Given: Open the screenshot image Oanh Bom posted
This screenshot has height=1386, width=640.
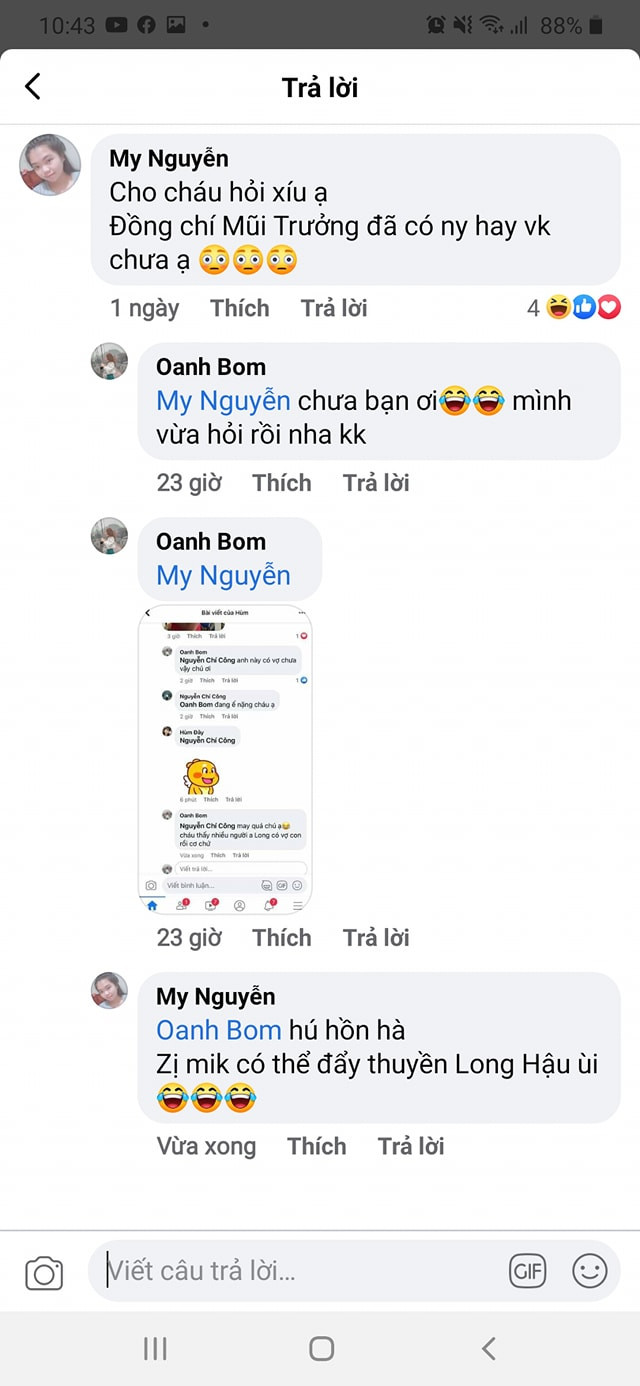Looking at the screenshot, I should click(x=225, y=759).
